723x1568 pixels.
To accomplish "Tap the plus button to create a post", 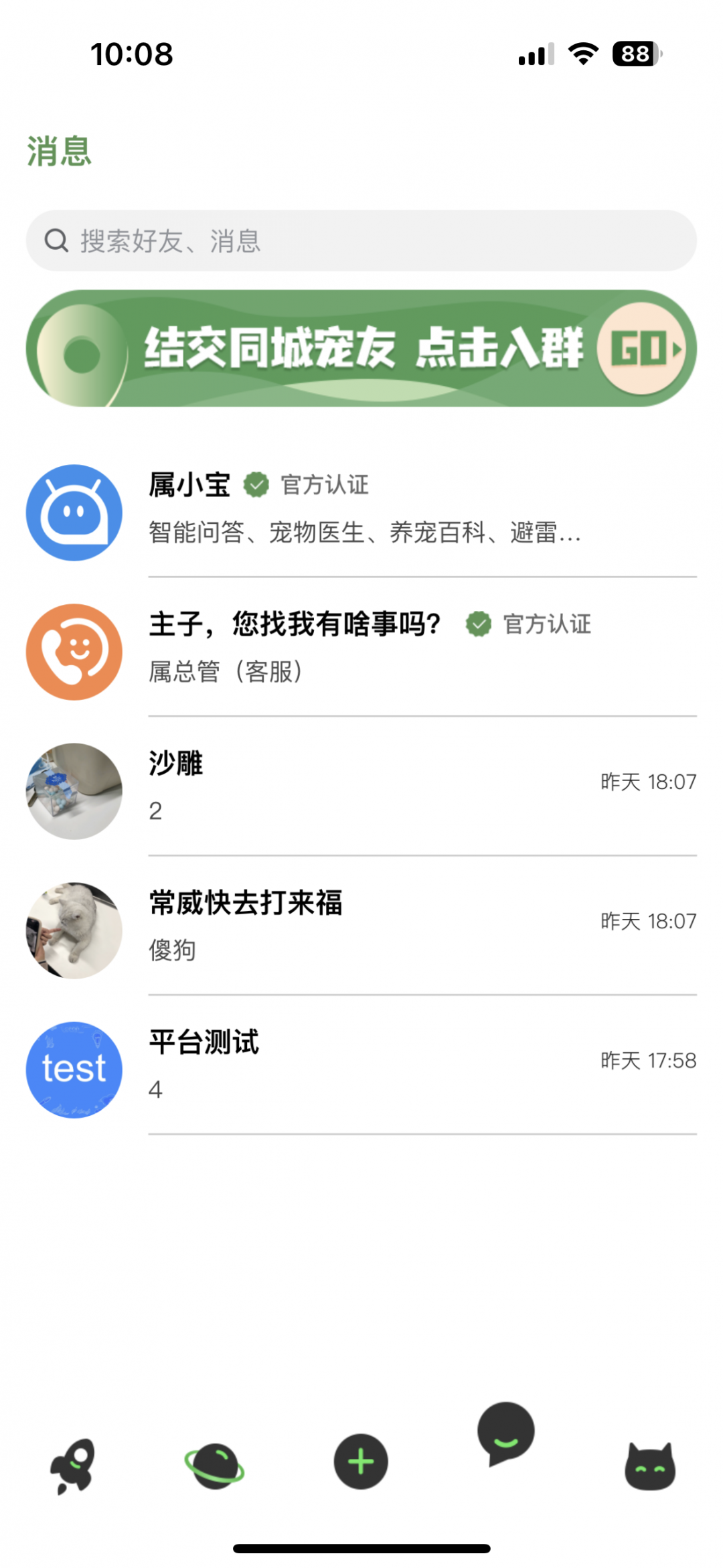I will (361, 1462).
